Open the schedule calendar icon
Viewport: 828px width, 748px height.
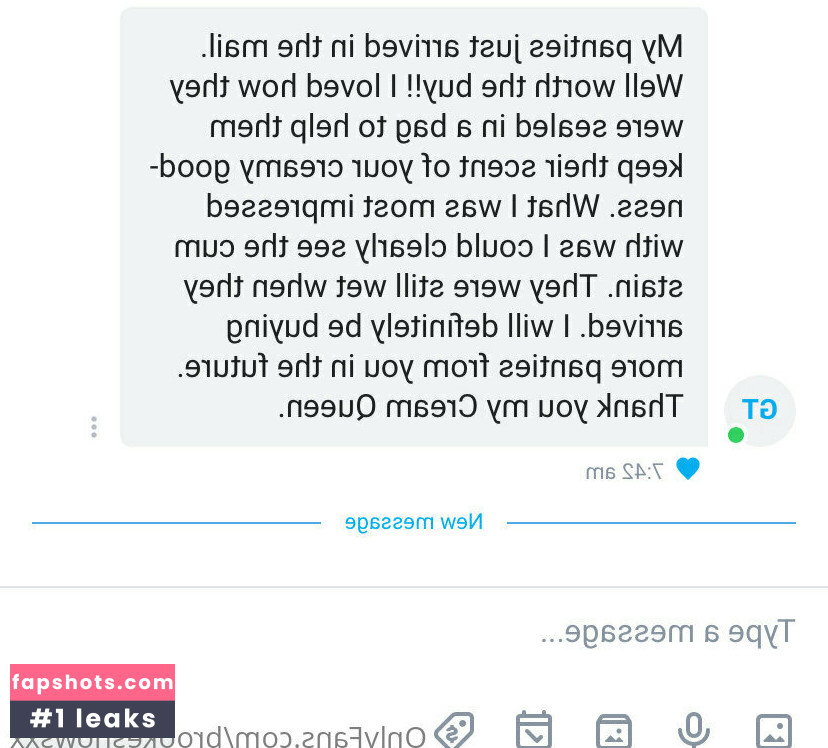[x=533, y=732]
